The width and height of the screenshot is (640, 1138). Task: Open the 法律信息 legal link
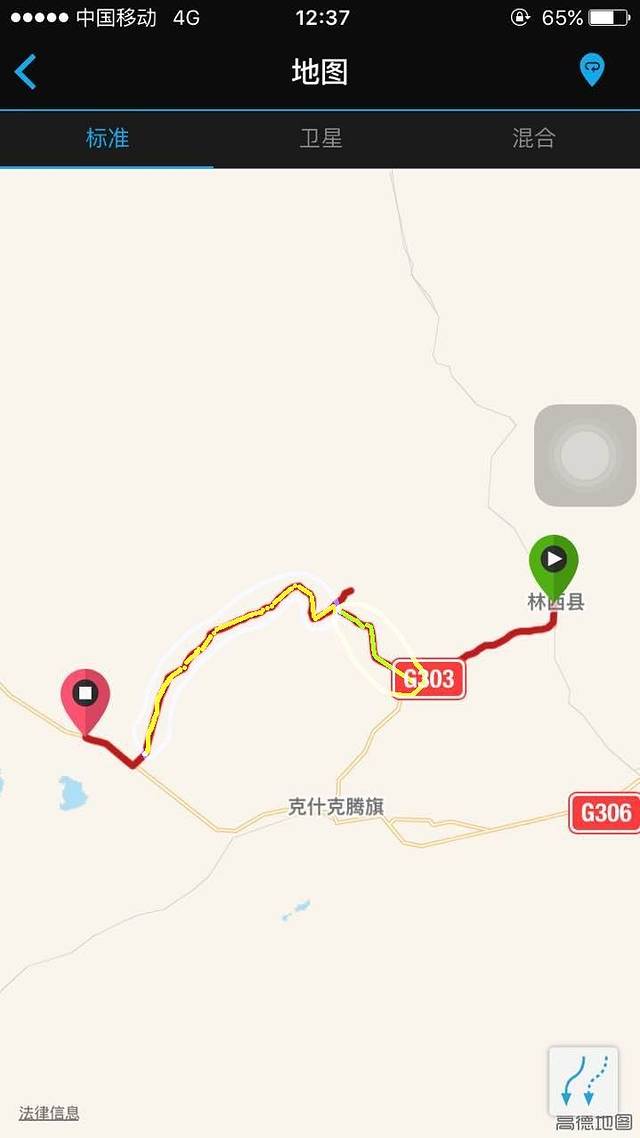pos(49,1113)
